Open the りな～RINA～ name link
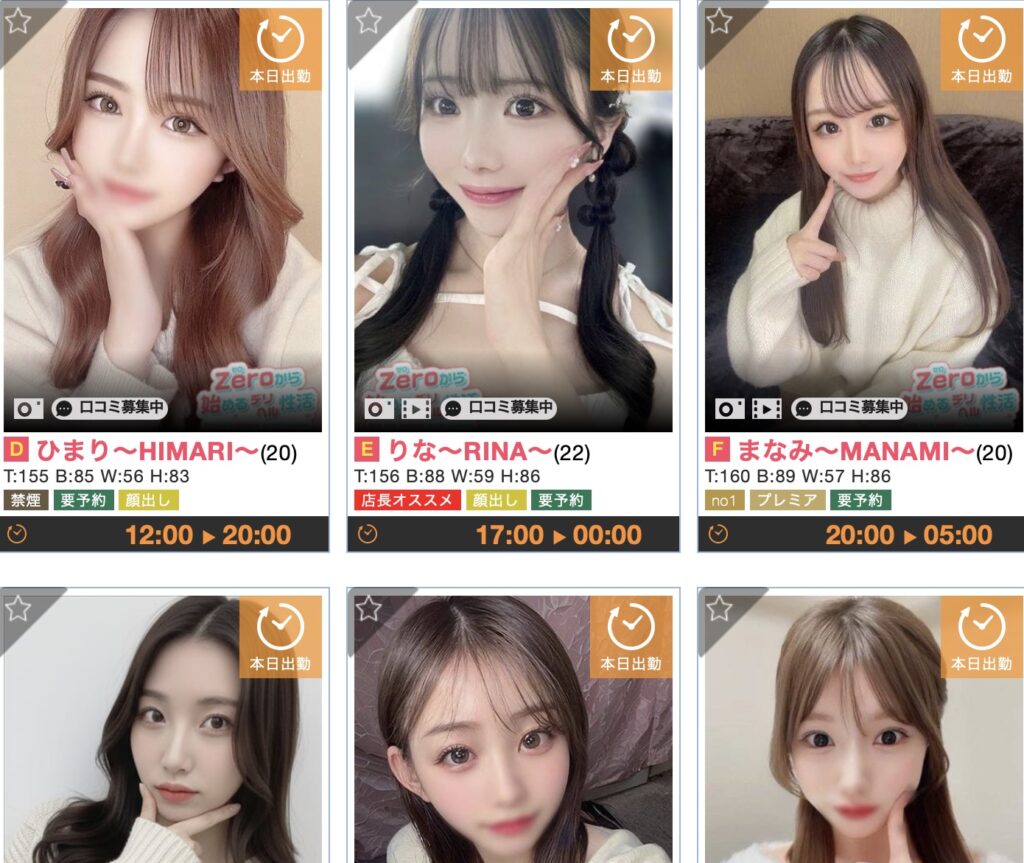The height and width of the screenshot is (863, 1024). click(466, 452)
